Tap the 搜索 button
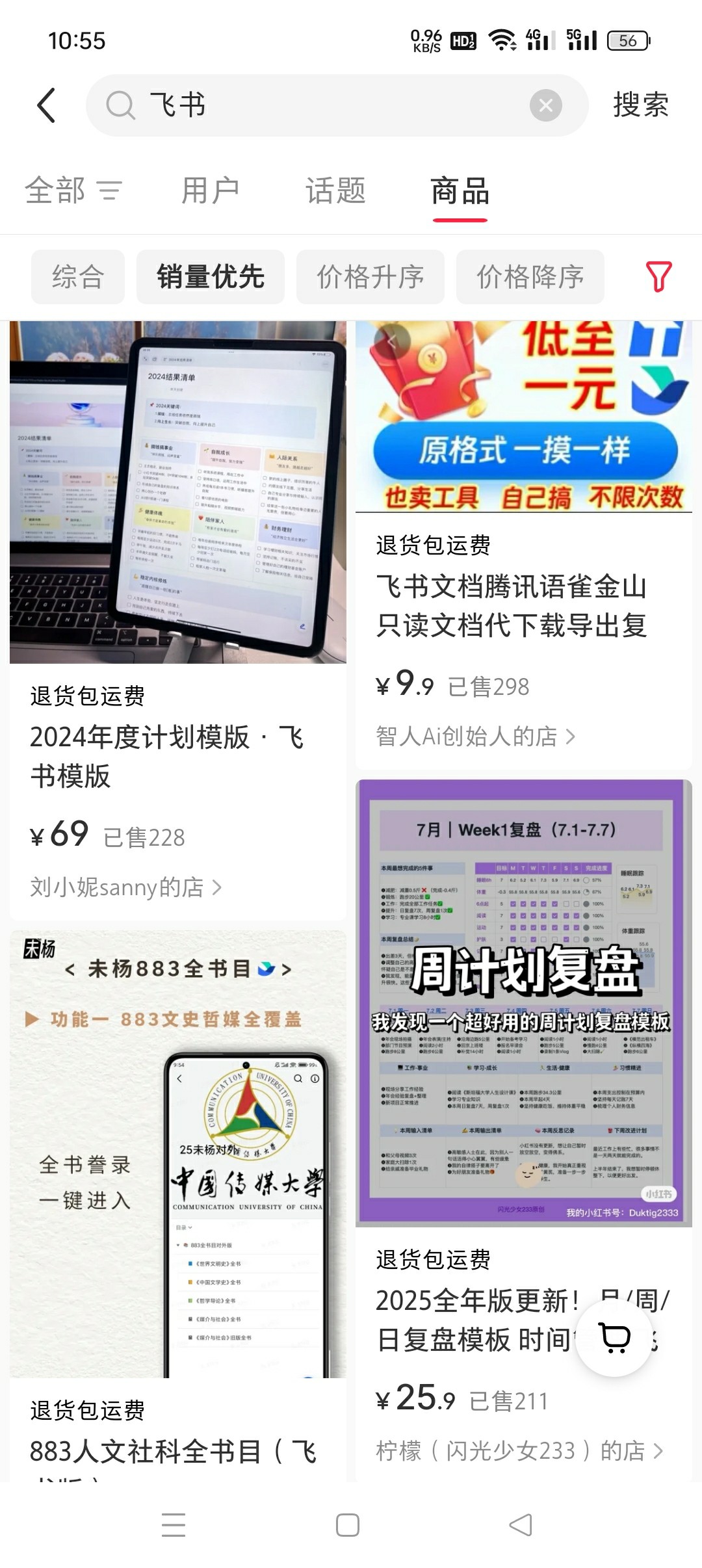702x1568 pixels. (640, 105)
